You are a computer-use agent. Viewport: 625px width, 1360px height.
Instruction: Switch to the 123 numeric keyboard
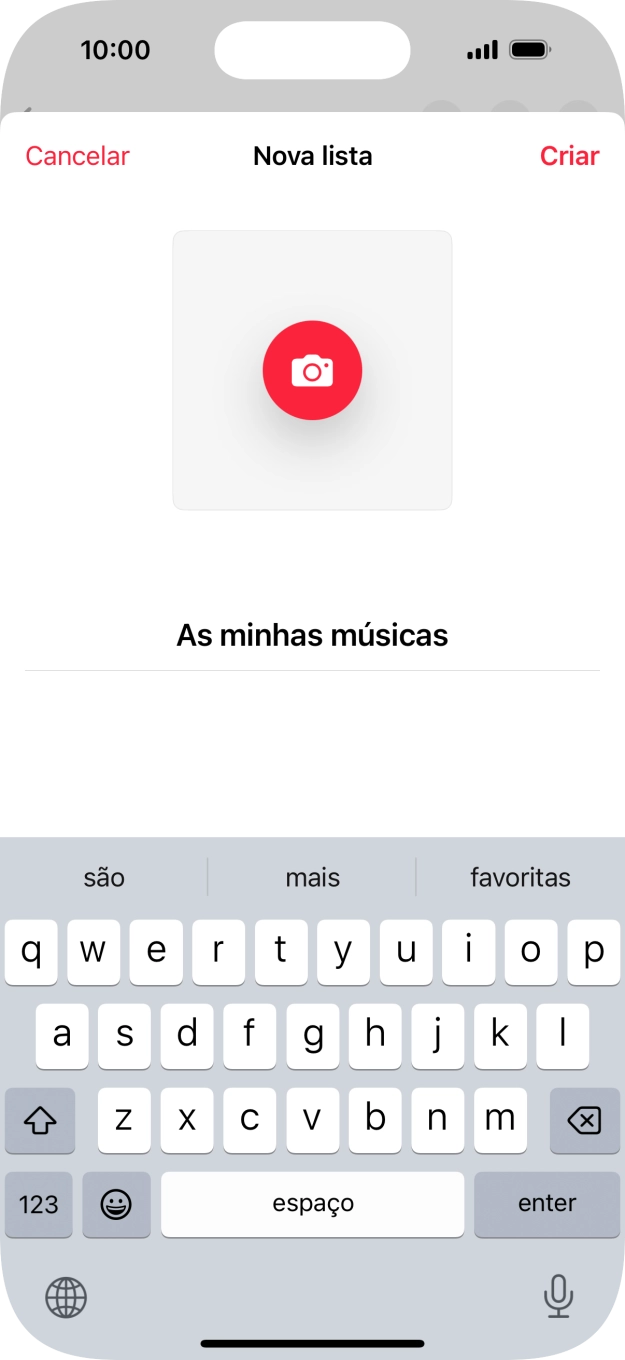coord(39,1204)
